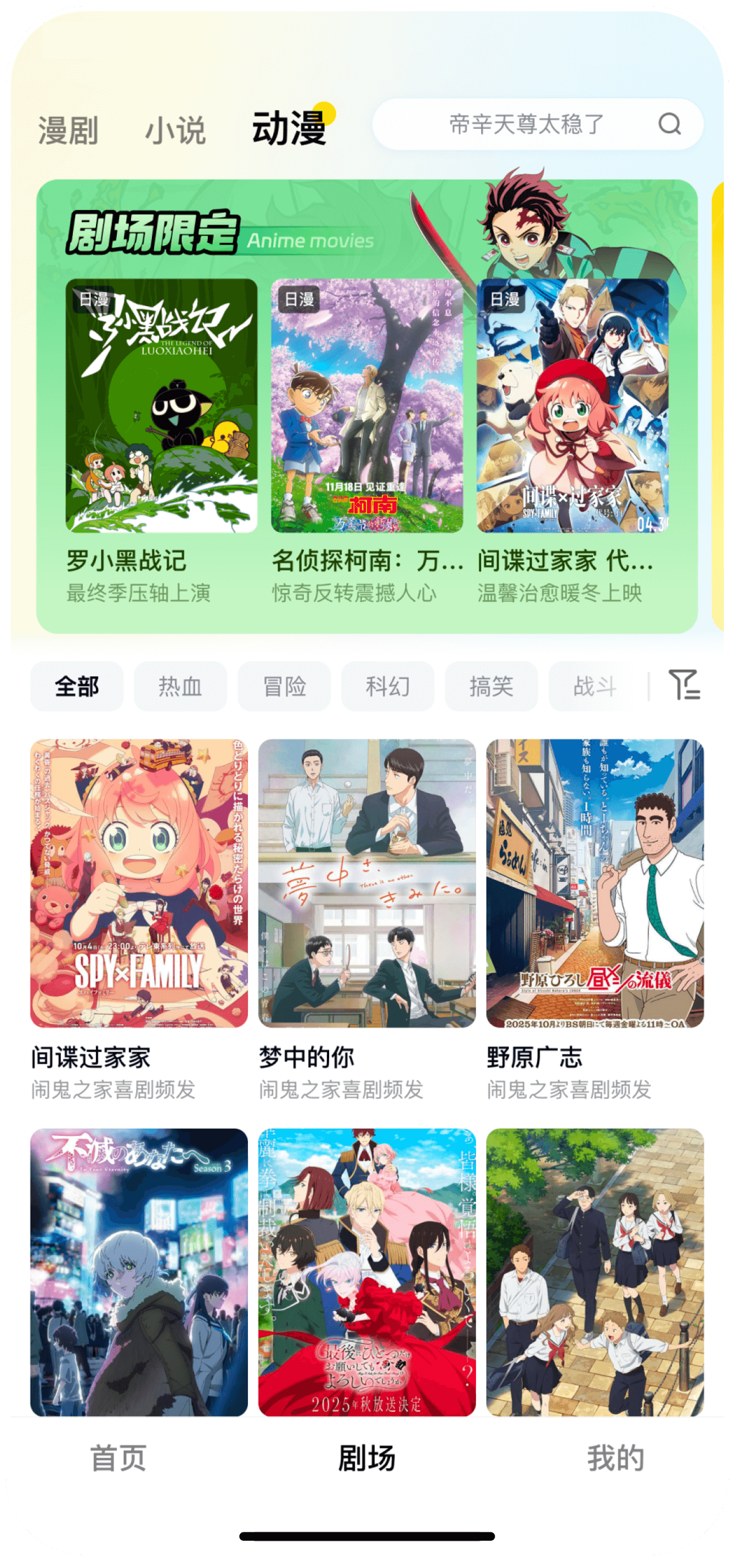Enable the 热血 genre filter

[180, 687]
